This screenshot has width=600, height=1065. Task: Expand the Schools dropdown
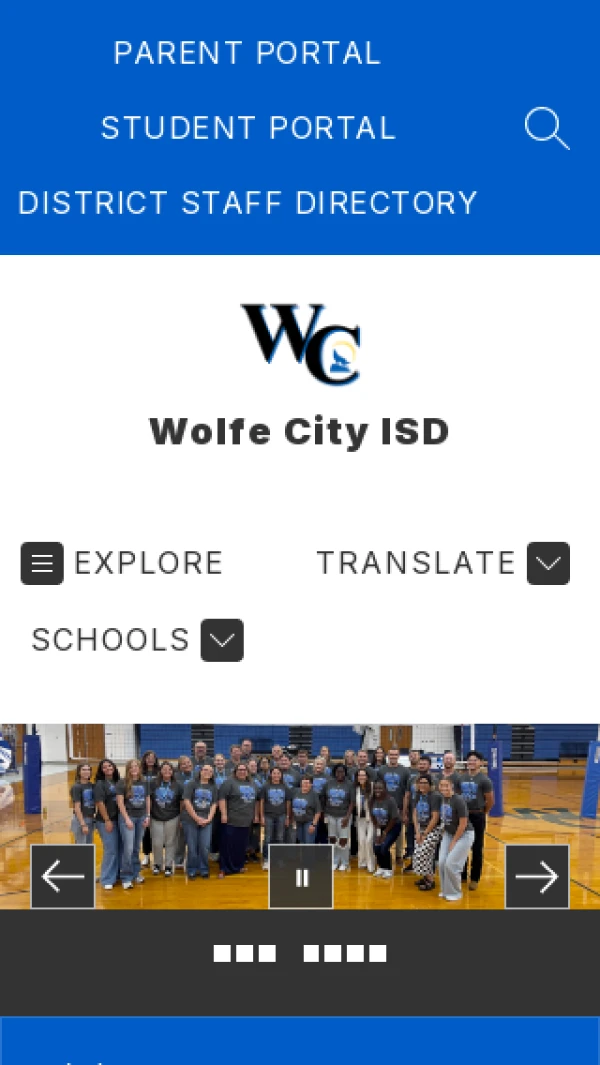(x=222, y=640)
